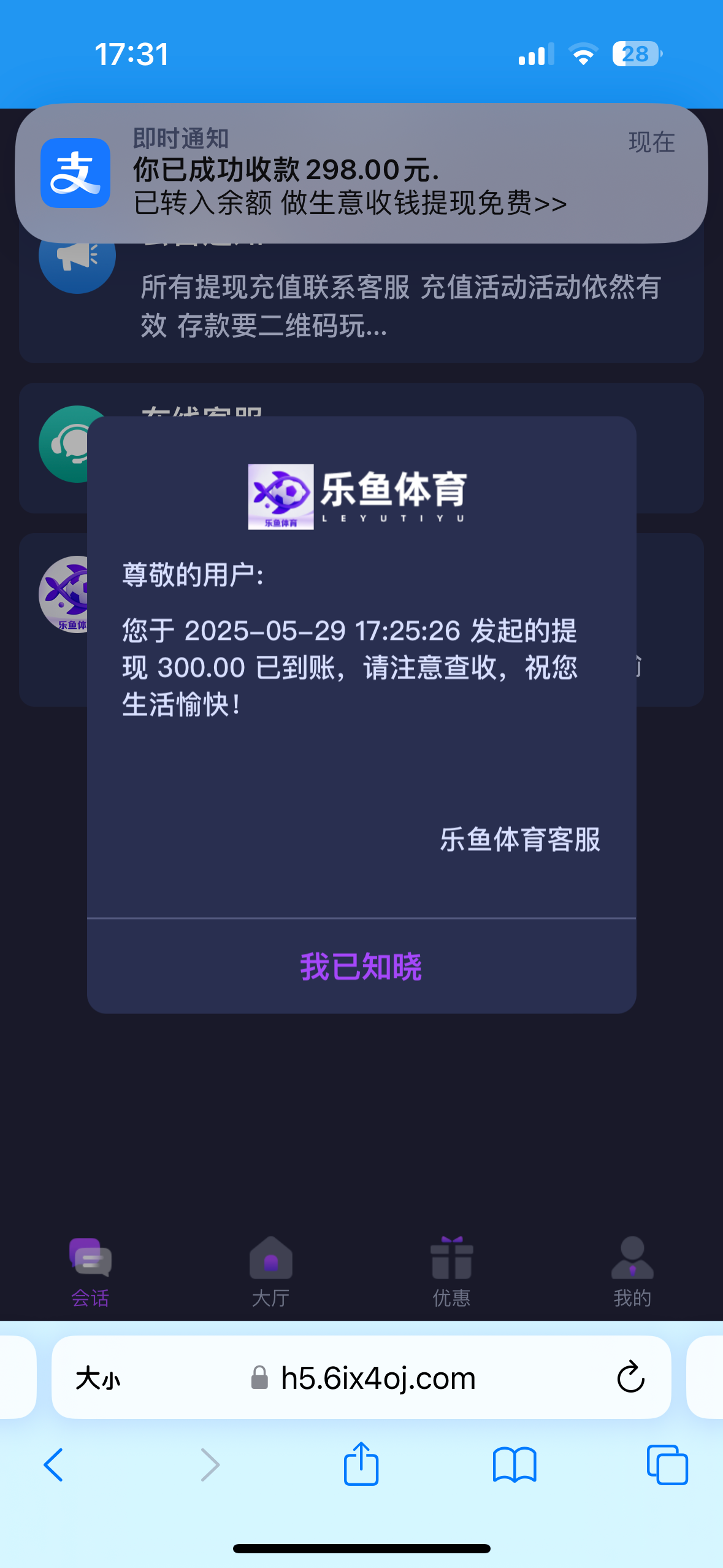Confirm the dialog with 我已知晓
Viewport: 723px width, 1568px height.
pos(361,967)
